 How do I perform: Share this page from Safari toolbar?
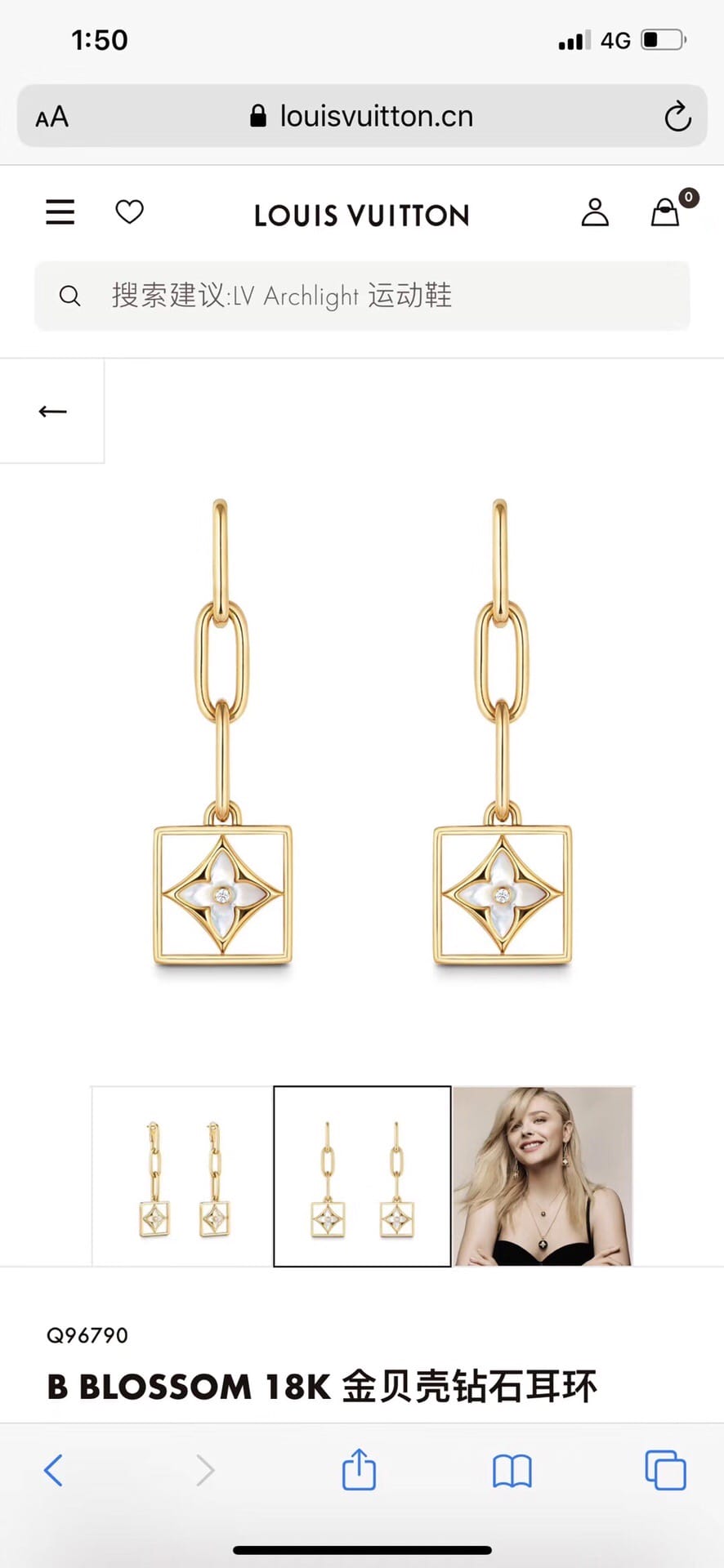pyautogui.click(x=359, y=1469)
